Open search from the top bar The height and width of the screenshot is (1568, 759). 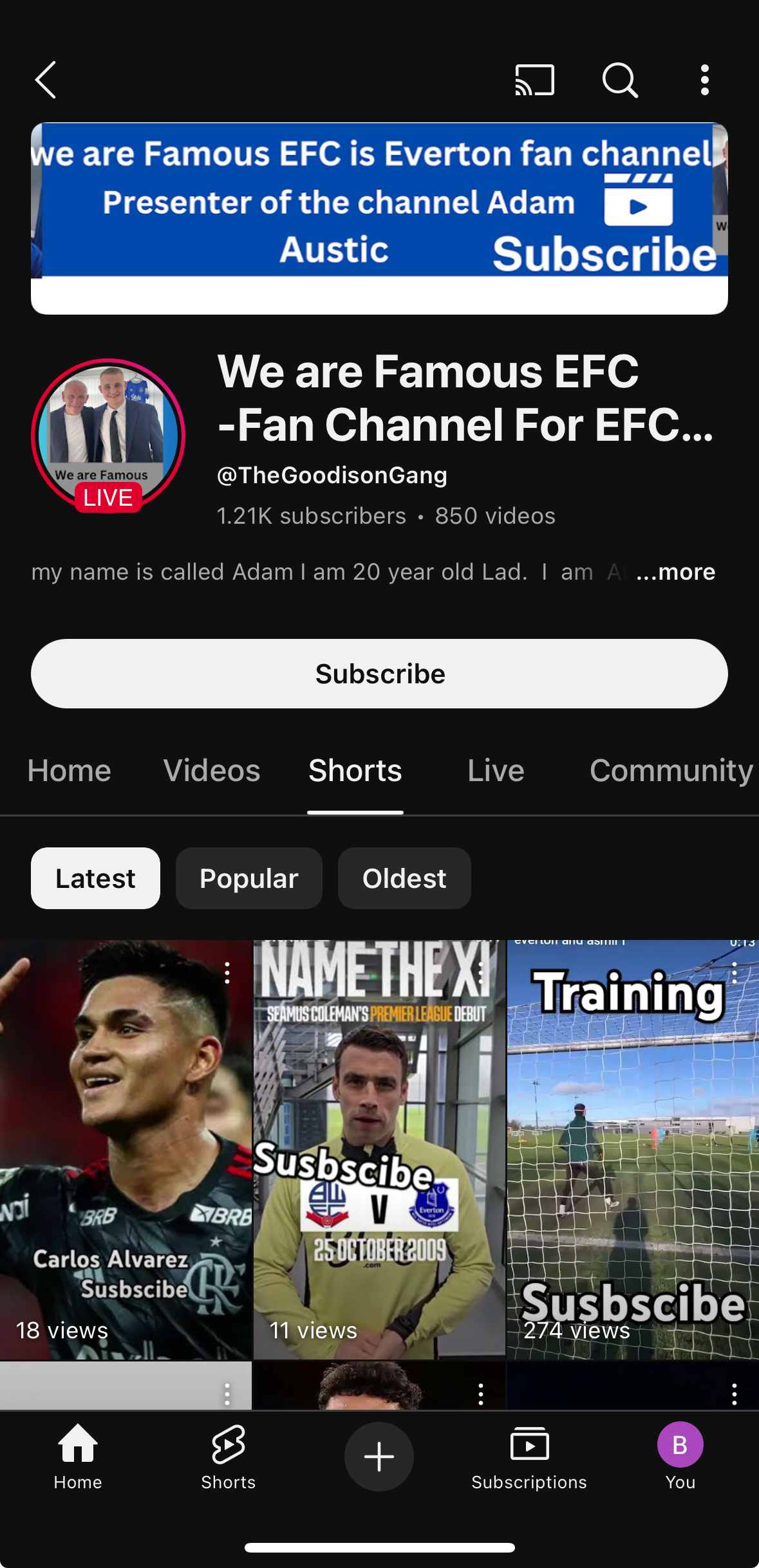(x=619, y=80)
